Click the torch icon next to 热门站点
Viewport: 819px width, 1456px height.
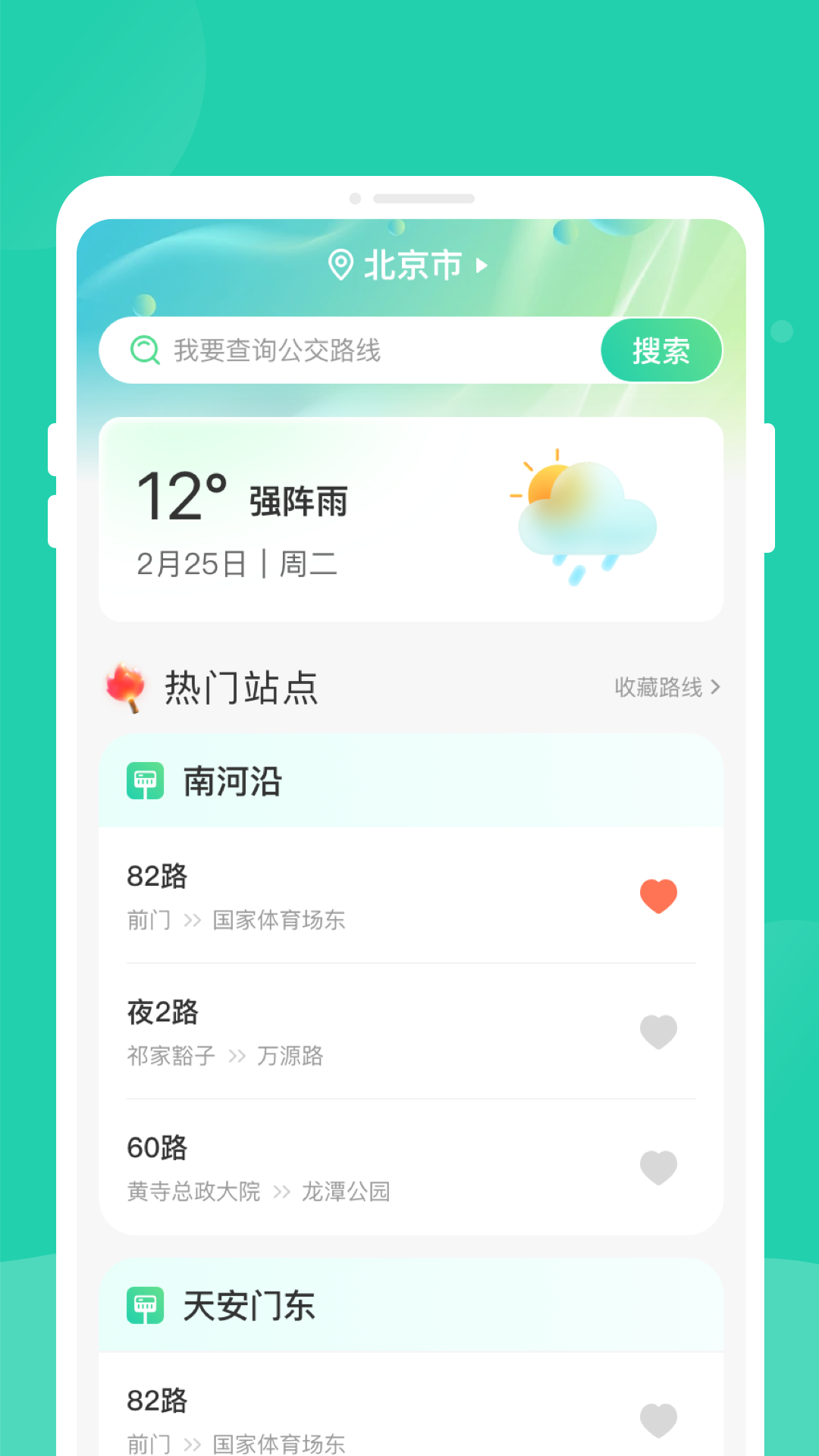coord(127,688)
